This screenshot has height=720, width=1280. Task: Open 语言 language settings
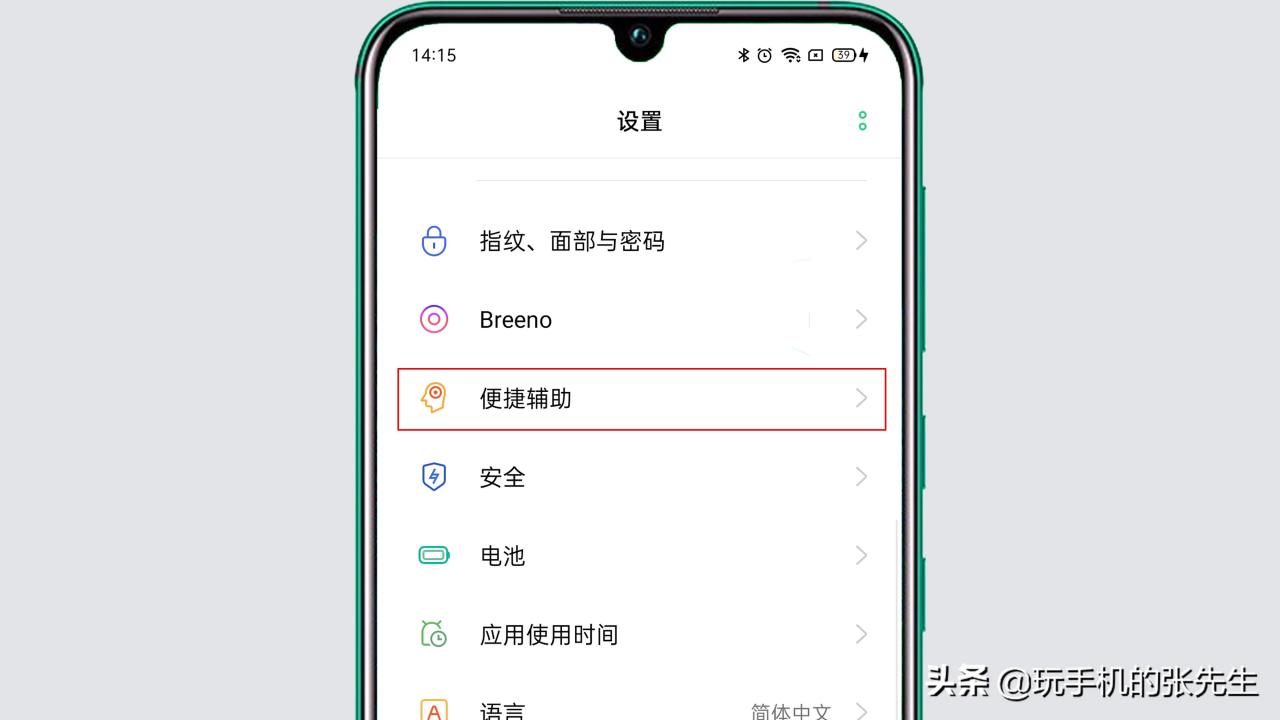pos(640,708)
